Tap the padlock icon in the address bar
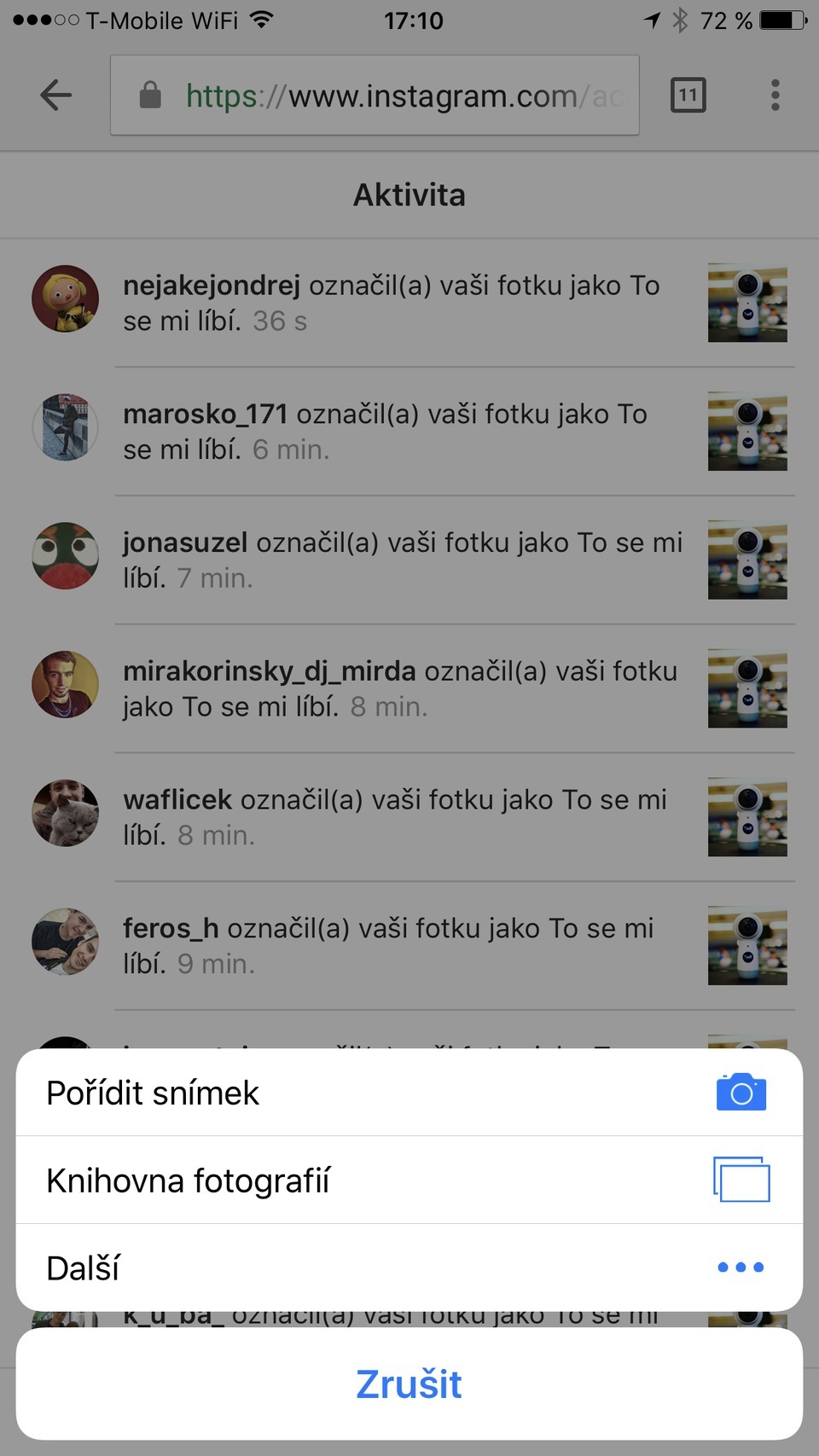Screen dimensions: 819x1456 coord(150,95)
